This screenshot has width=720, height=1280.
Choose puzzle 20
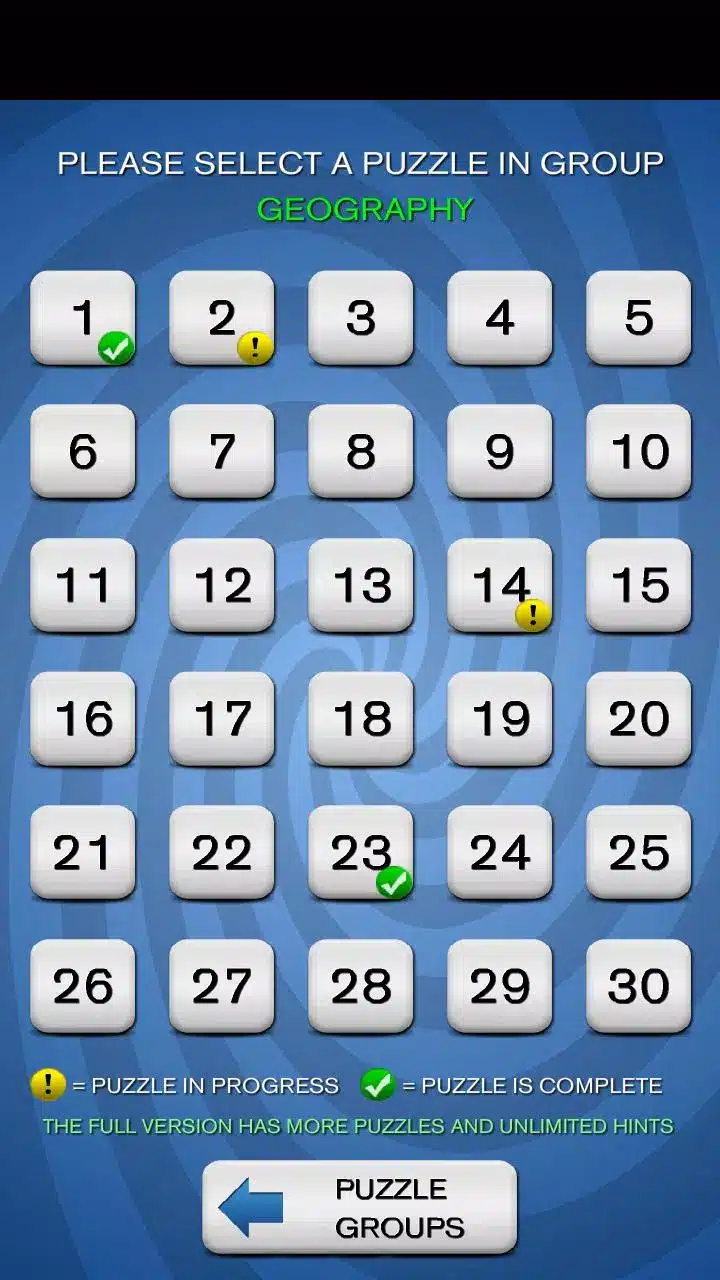(638, 718)
